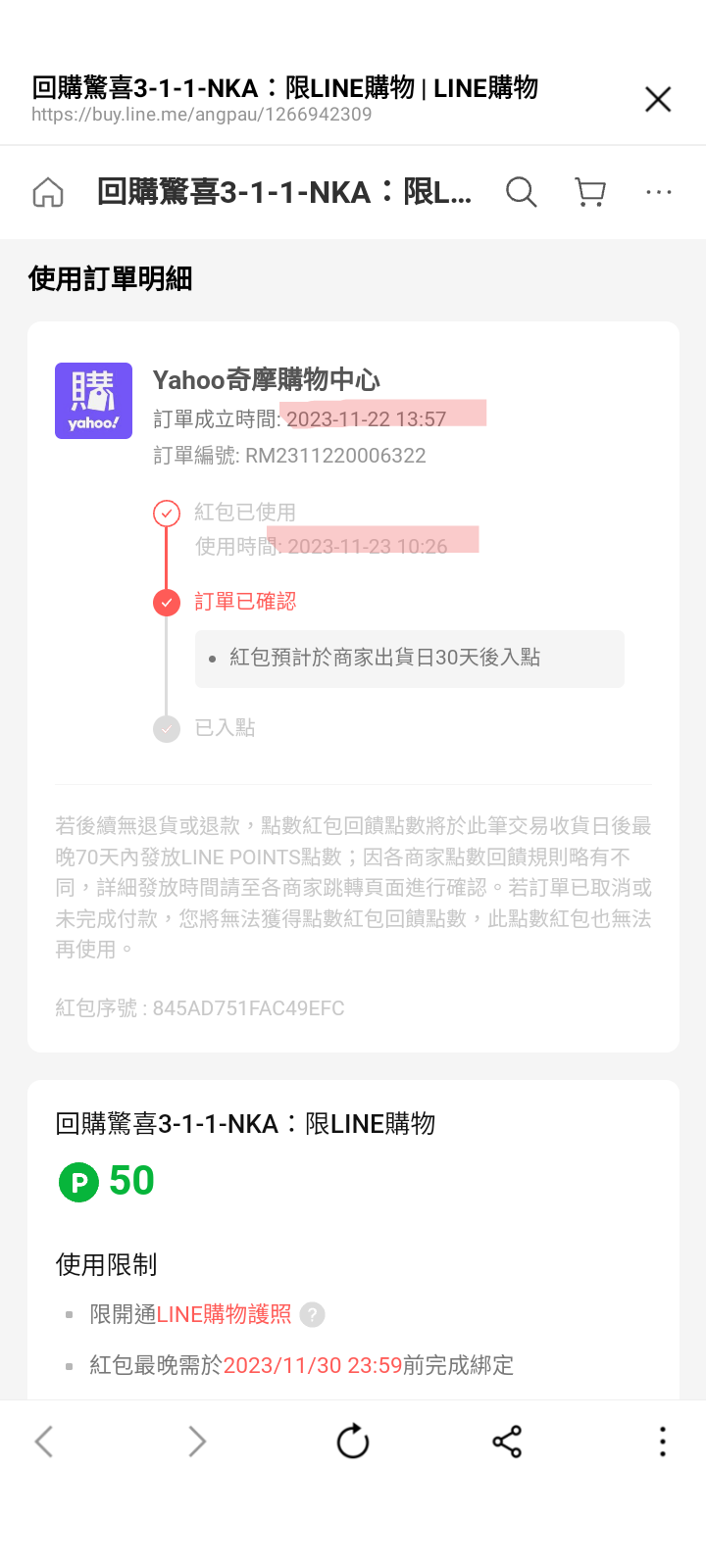Open the browser's vertical overflow menu
The image size is (706, 1568).
point(663,1442)
